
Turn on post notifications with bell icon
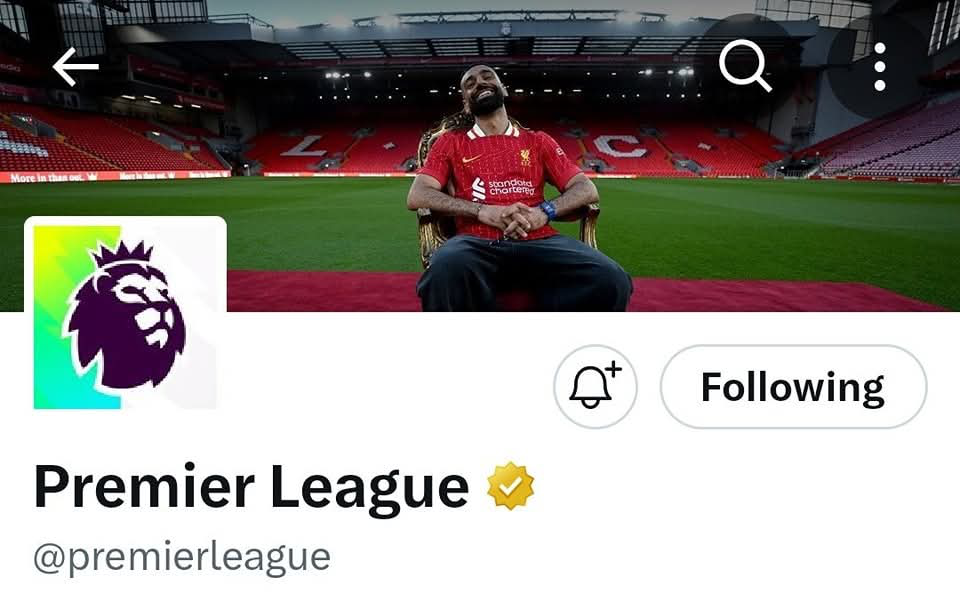(595, 387)
